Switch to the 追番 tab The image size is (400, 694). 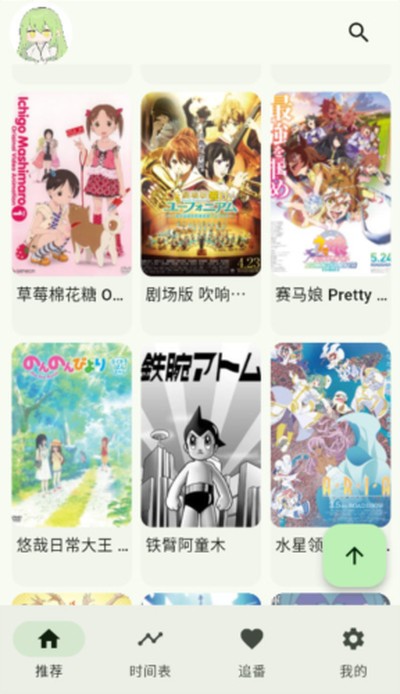pyautogui.click(x=252, y=652)
